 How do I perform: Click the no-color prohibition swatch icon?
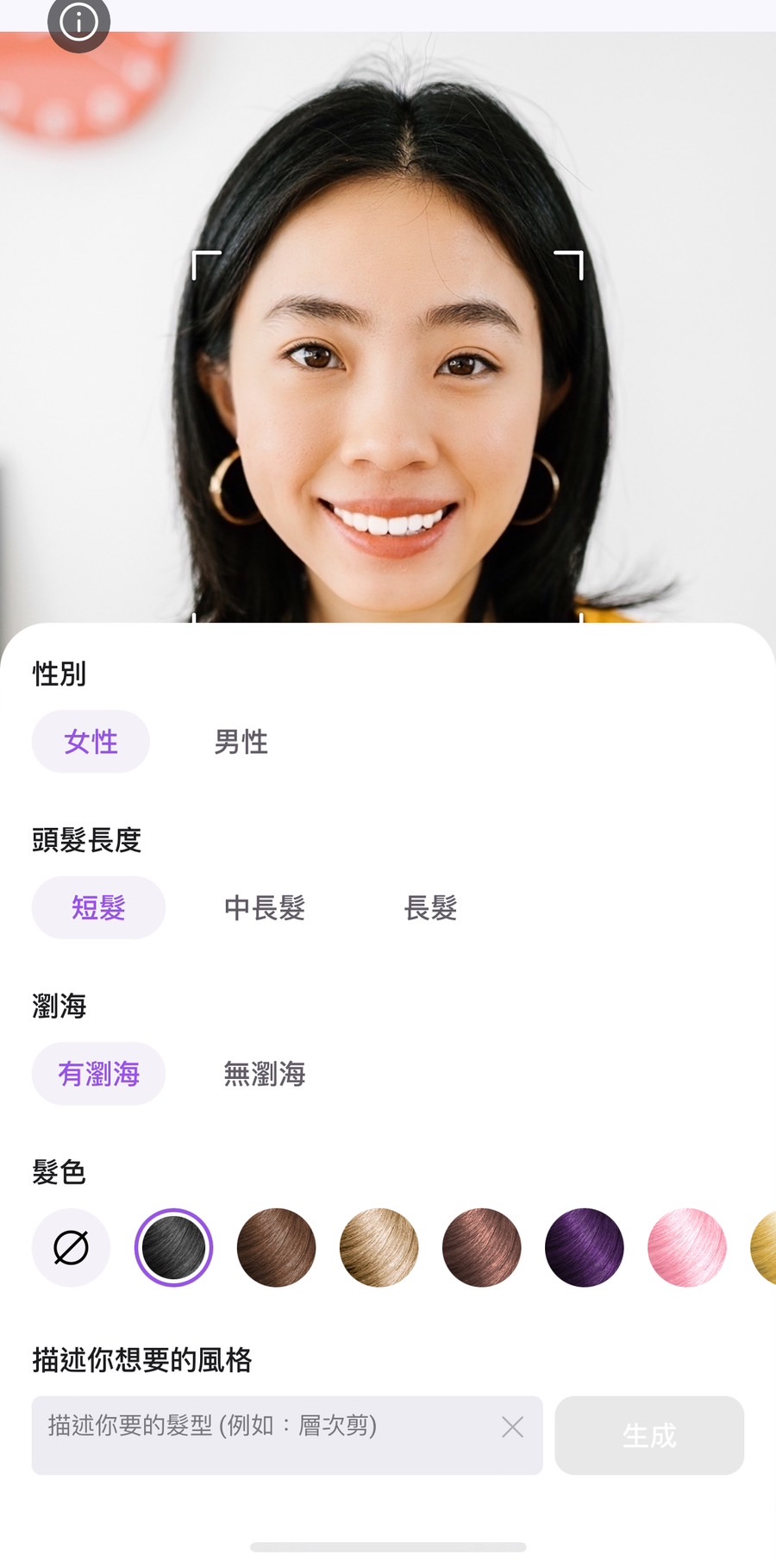[x=71, y=1247]
